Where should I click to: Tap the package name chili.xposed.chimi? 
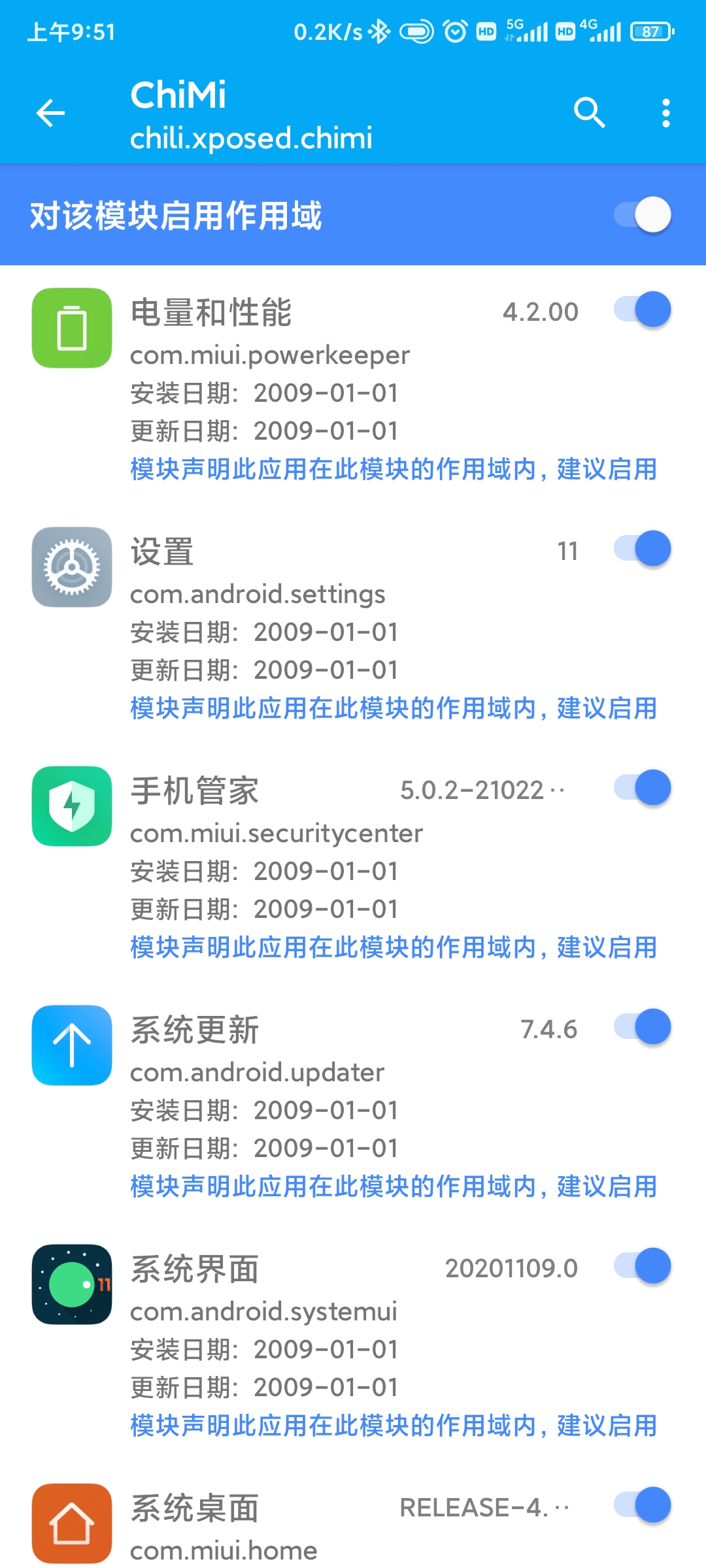coord(252,138)
